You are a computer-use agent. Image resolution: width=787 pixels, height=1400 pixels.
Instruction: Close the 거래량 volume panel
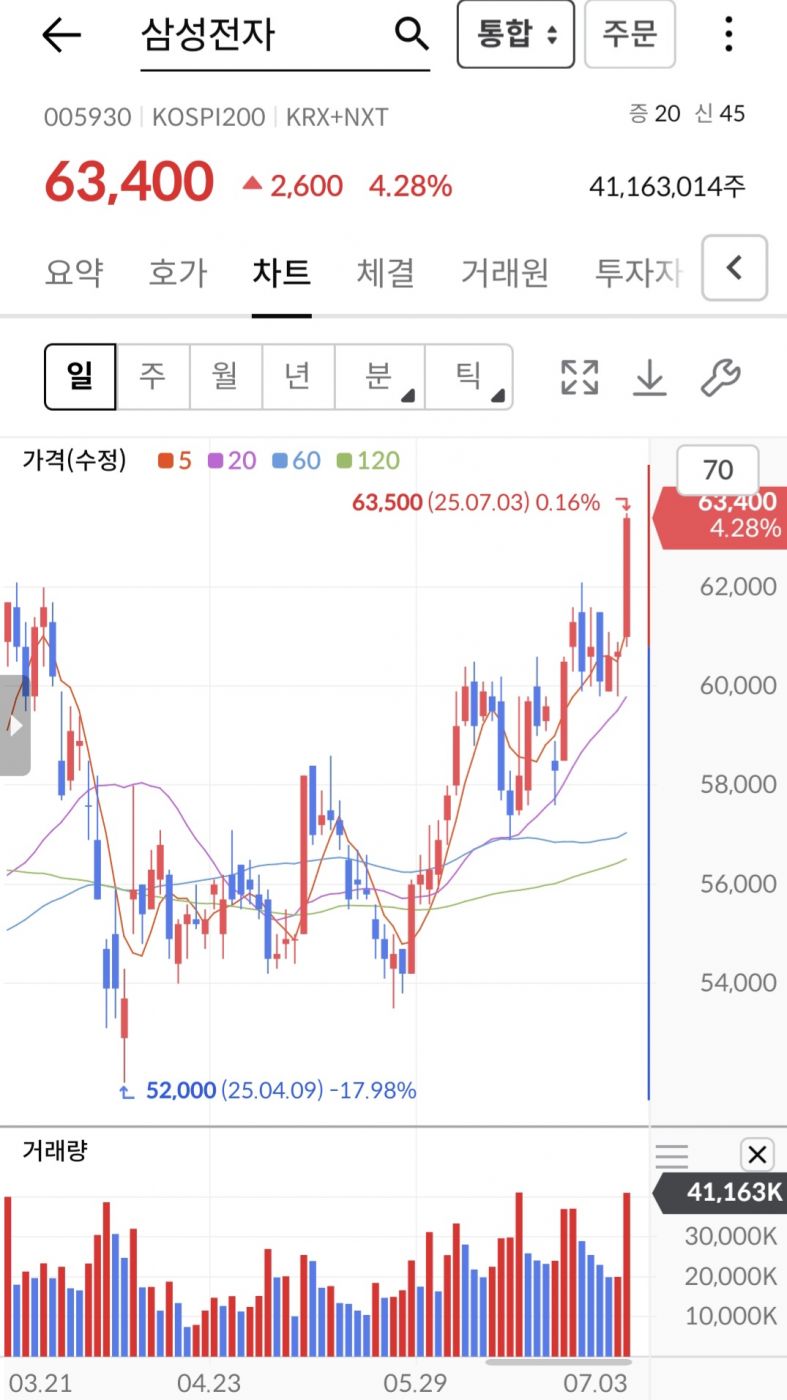(x=757, y=1156)
